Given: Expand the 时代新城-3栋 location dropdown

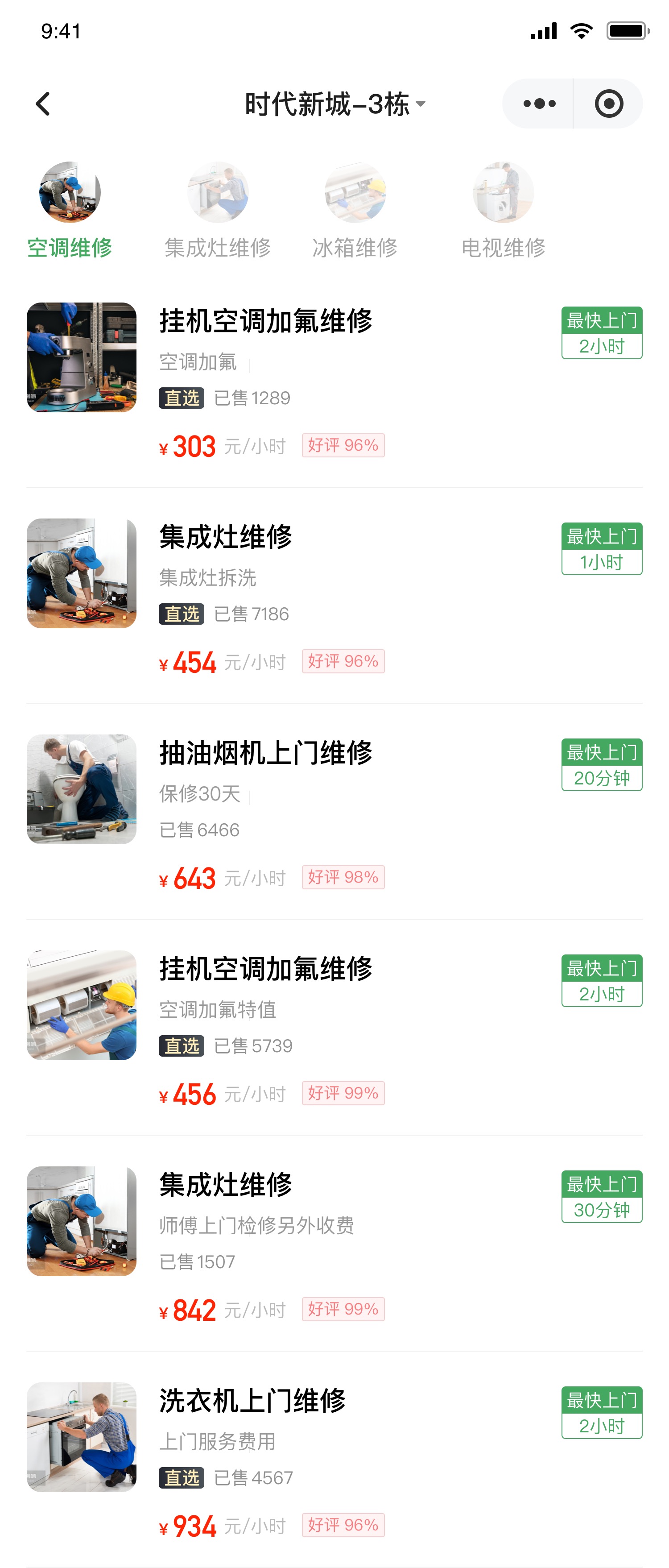Looking at the screenshot, I should pos(334,104).
